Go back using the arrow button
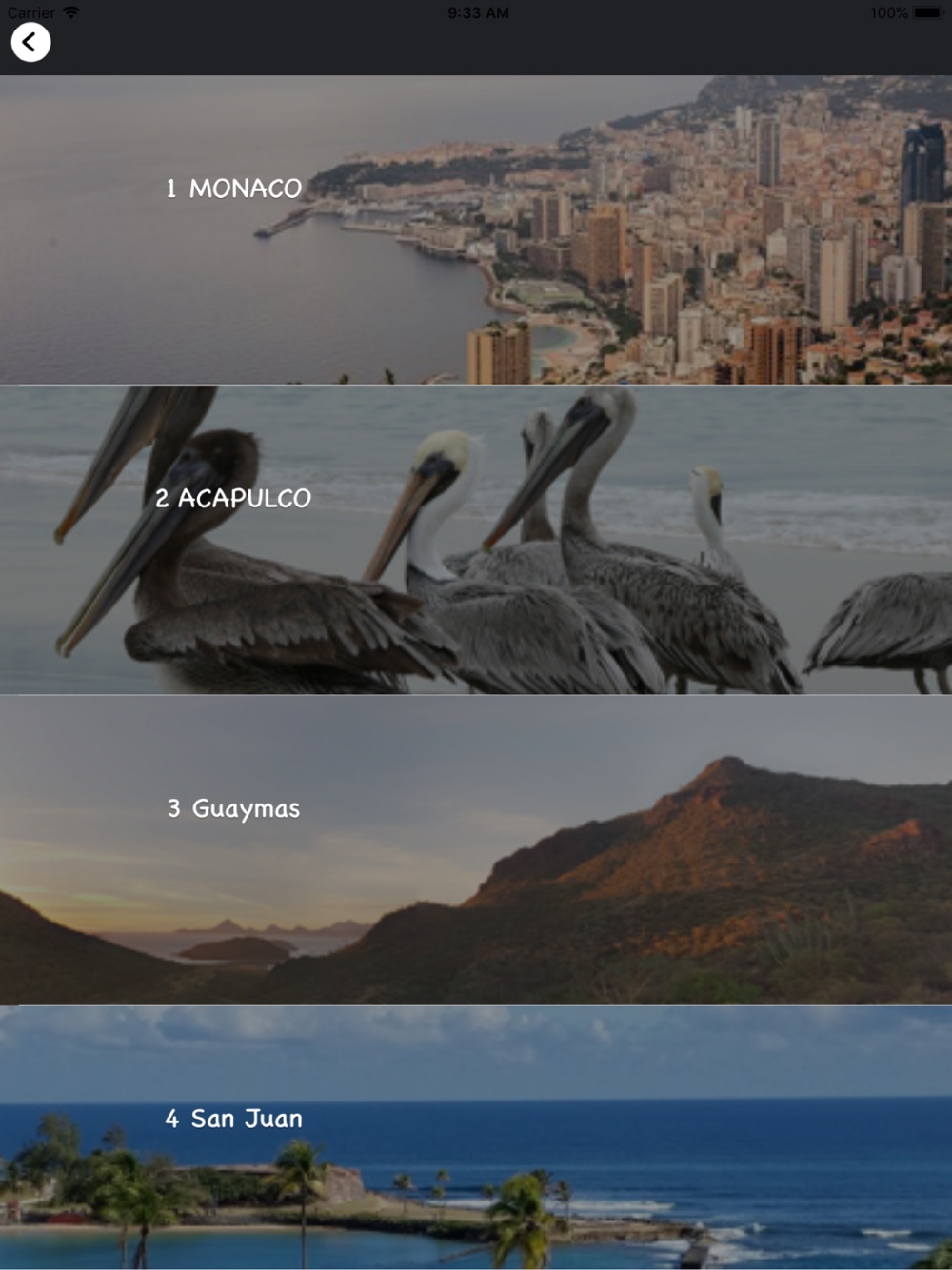Image resolution: width=952 pixels, height=1270 pixels. pos(30,42)
